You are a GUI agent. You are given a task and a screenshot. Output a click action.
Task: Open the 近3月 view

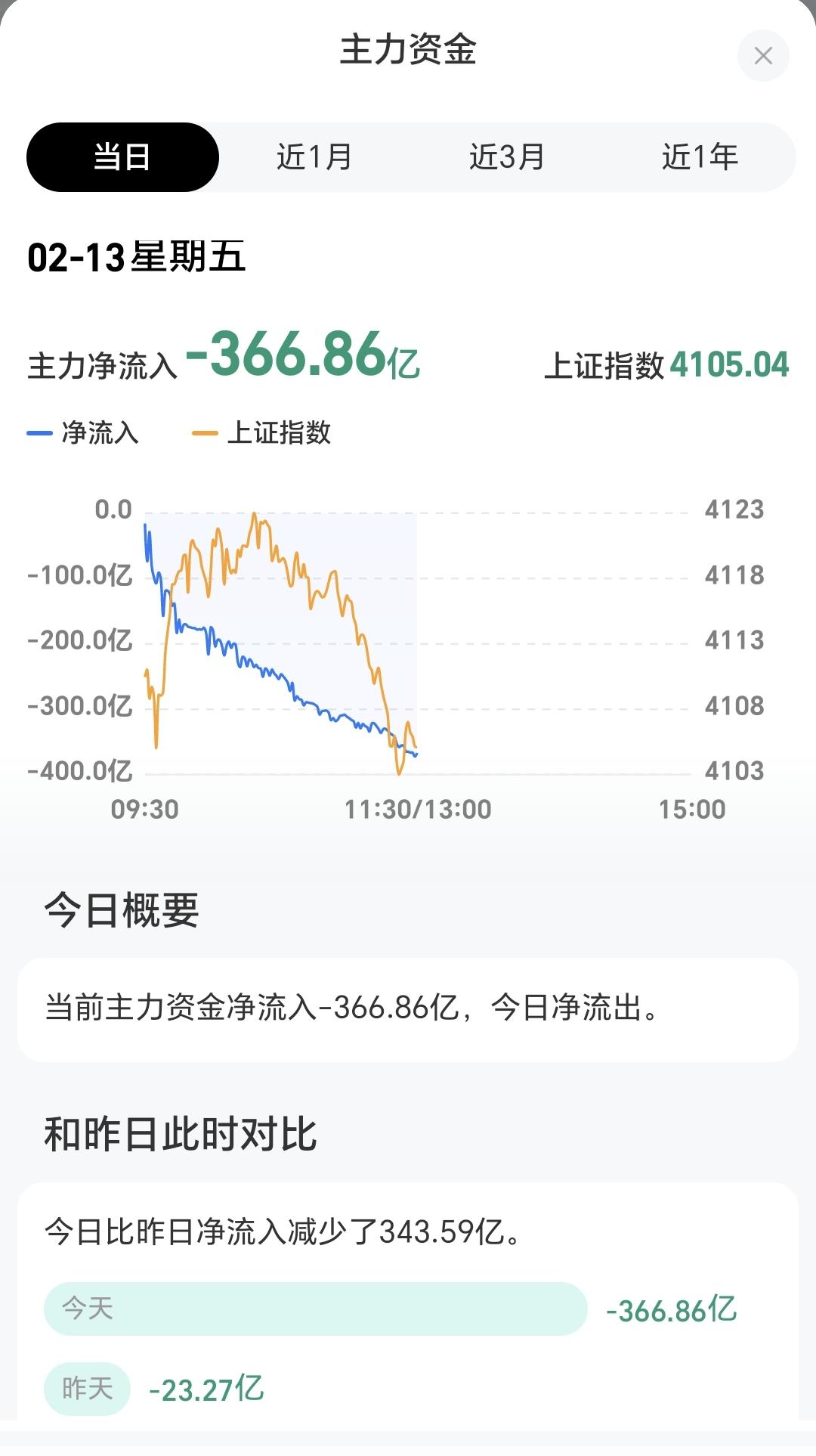[508, 156]
